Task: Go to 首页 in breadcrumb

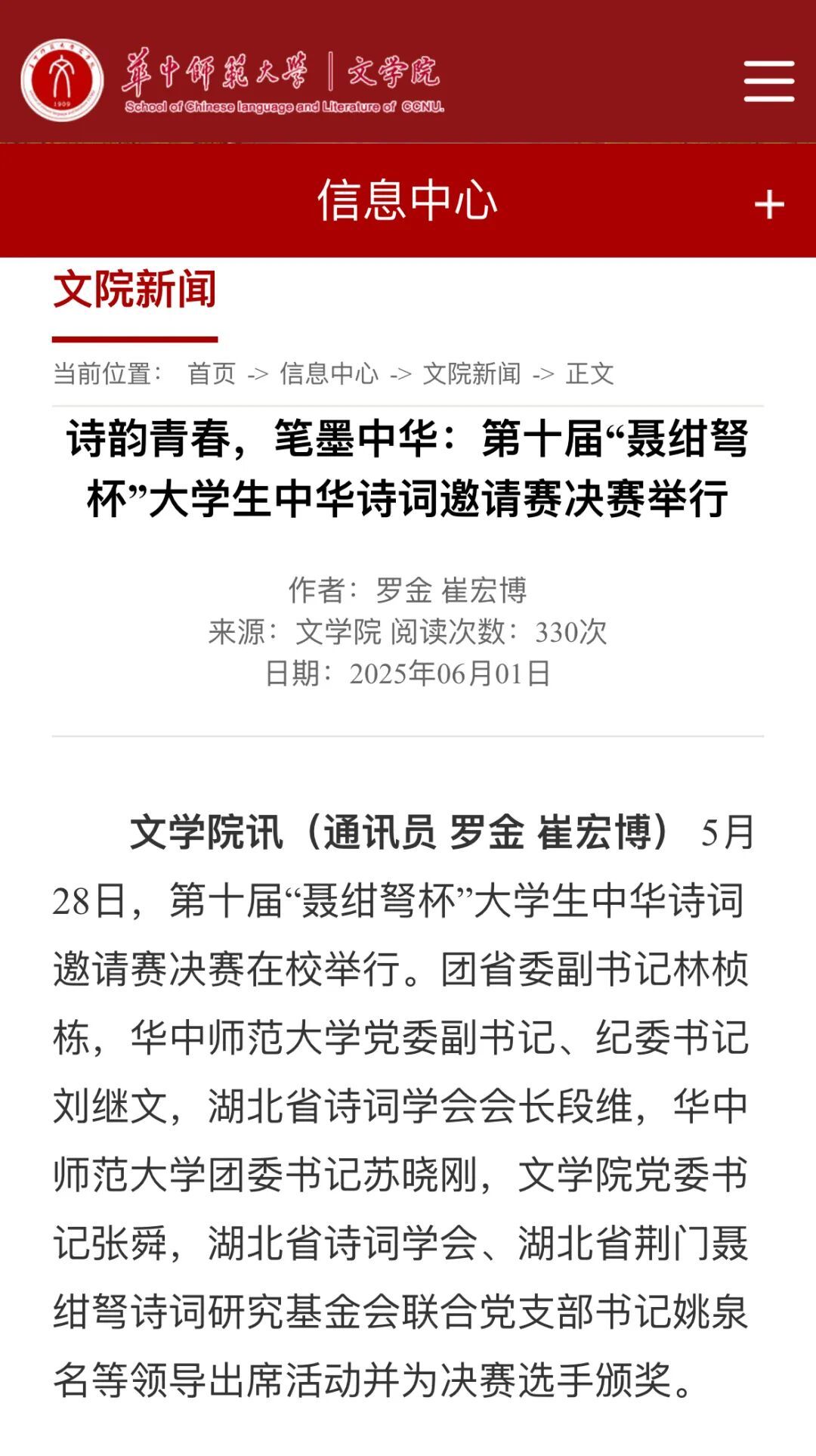Action: [212, 373]
